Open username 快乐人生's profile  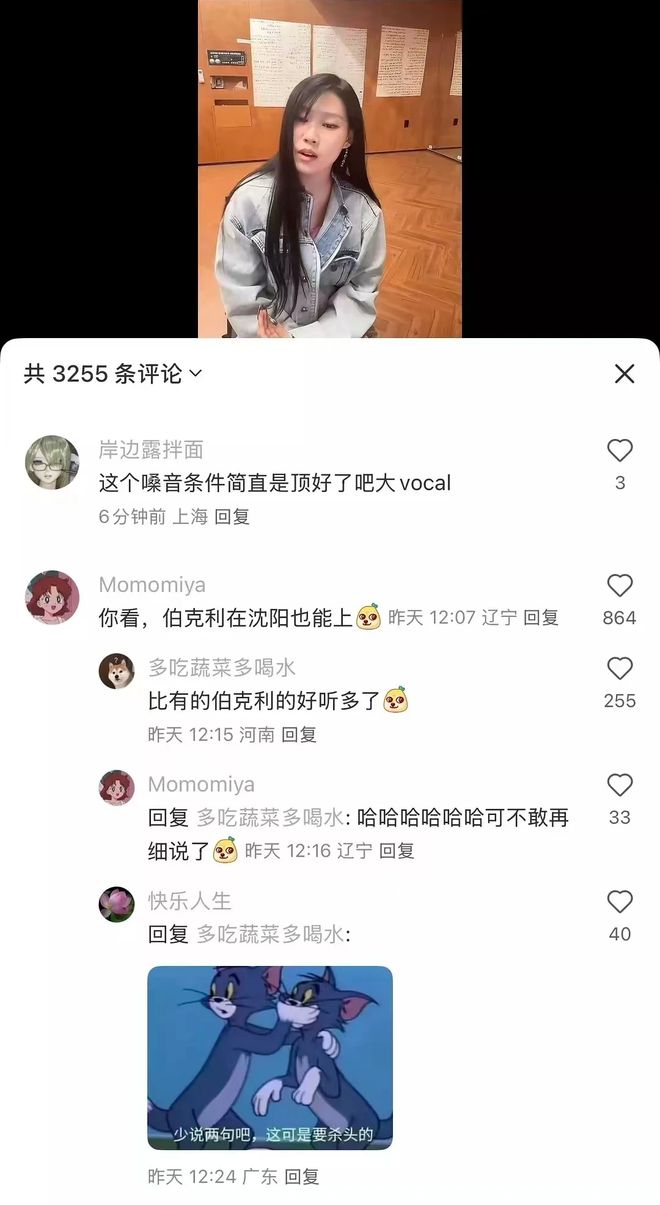[189, 901]
